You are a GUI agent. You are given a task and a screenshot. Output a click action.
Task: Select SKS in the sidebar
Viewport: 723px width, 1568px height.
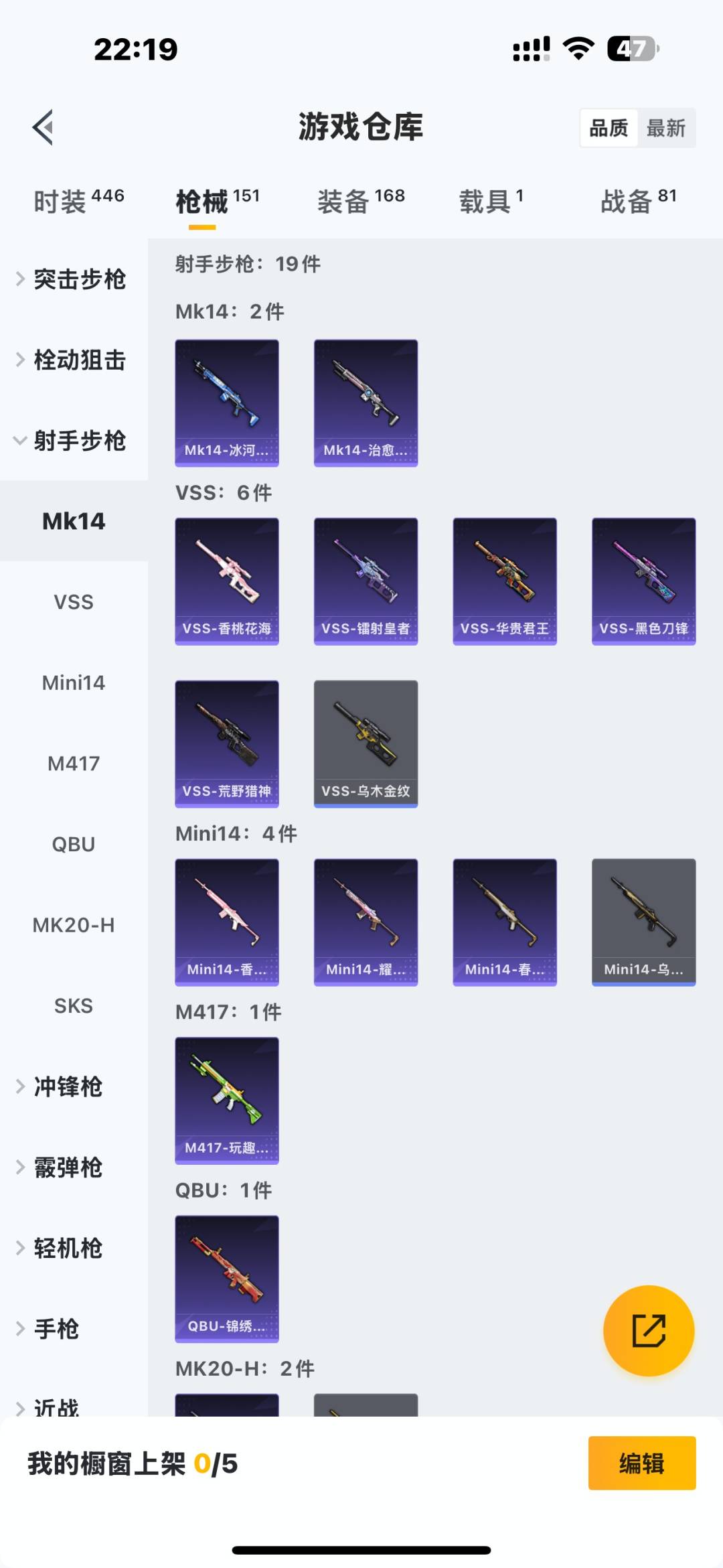pos(73,1005)
